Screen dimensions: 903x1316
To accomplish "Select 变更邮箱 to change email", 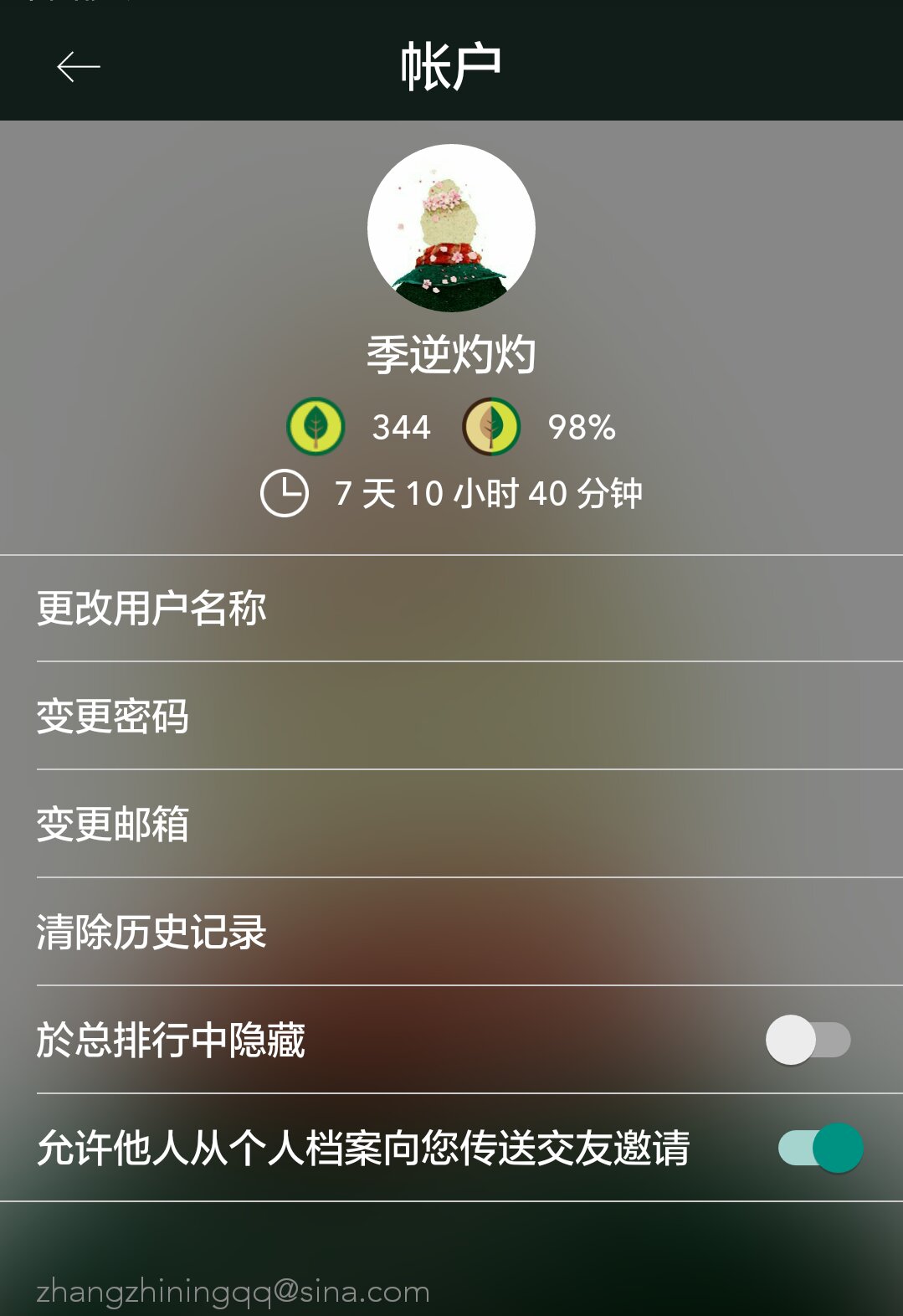I will tap(113, 825).
